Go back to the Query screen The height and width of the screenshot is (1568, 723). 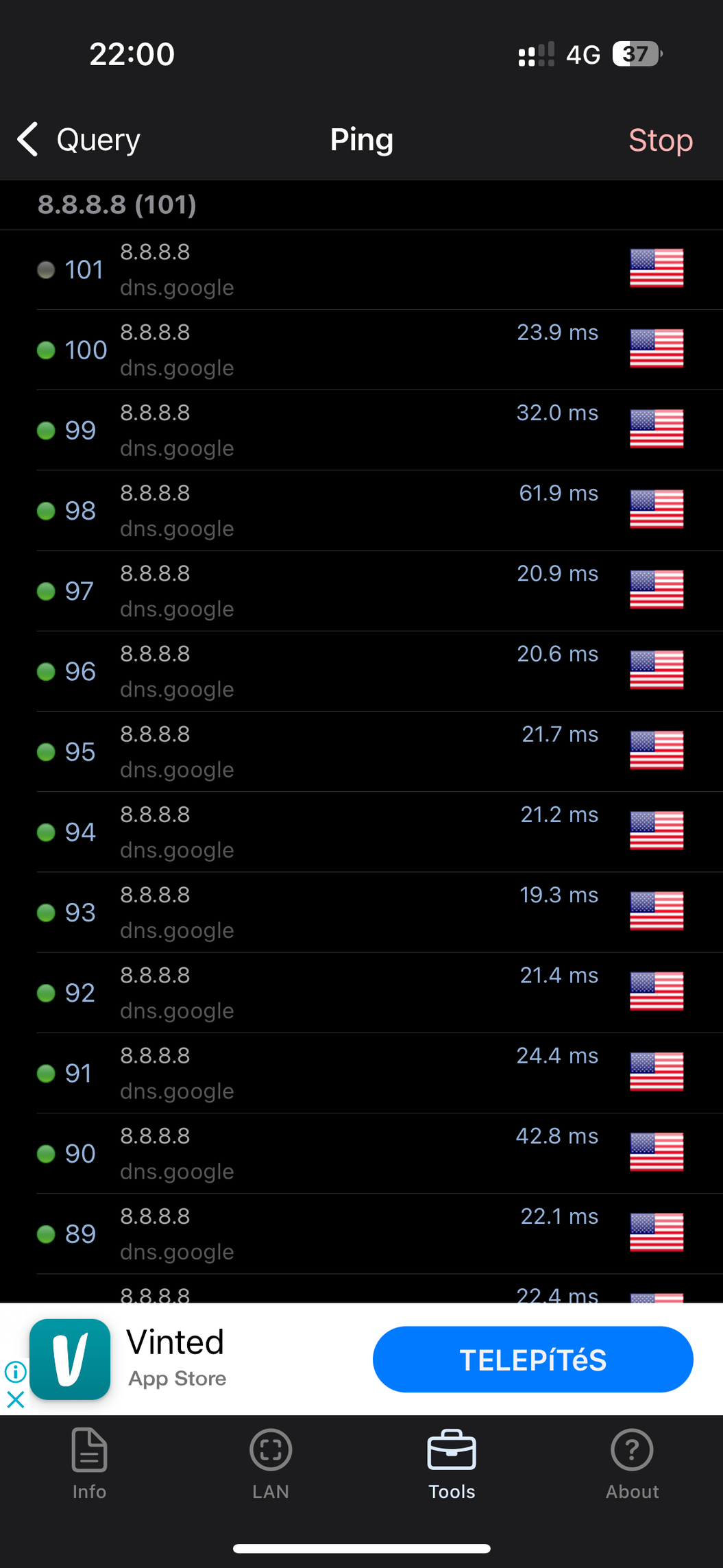click(x=78, y=140)
